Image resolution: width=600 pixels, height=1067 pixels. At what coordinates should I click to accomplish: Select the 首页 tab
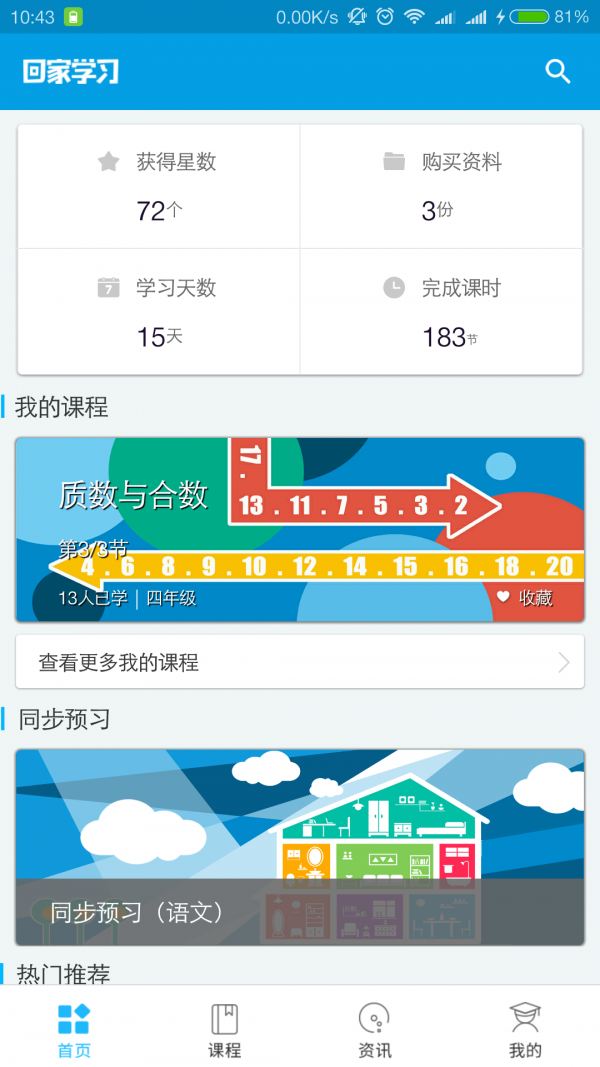74,1030
